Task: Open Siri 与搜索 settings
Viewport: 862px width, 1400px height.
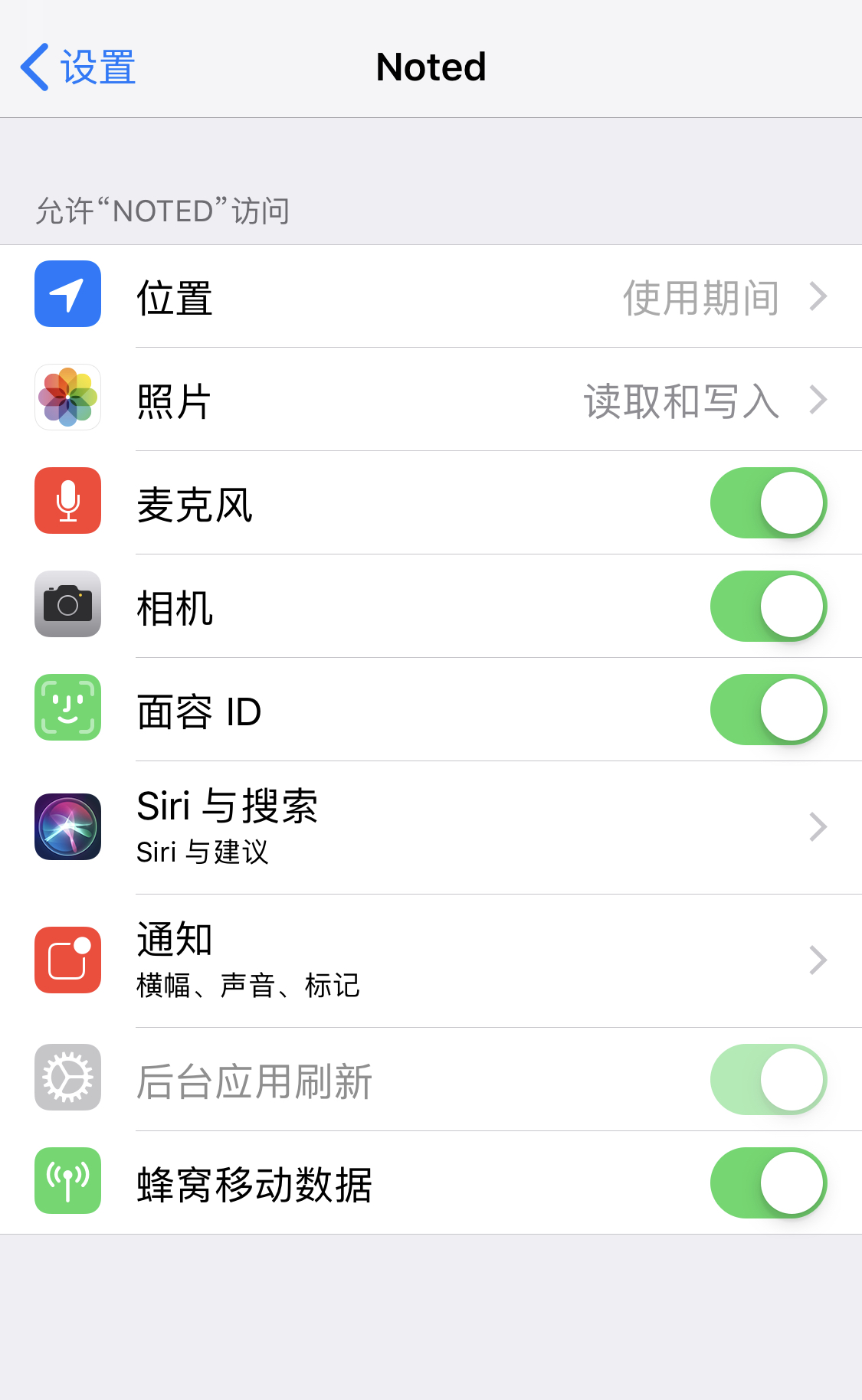Action: 431,828
